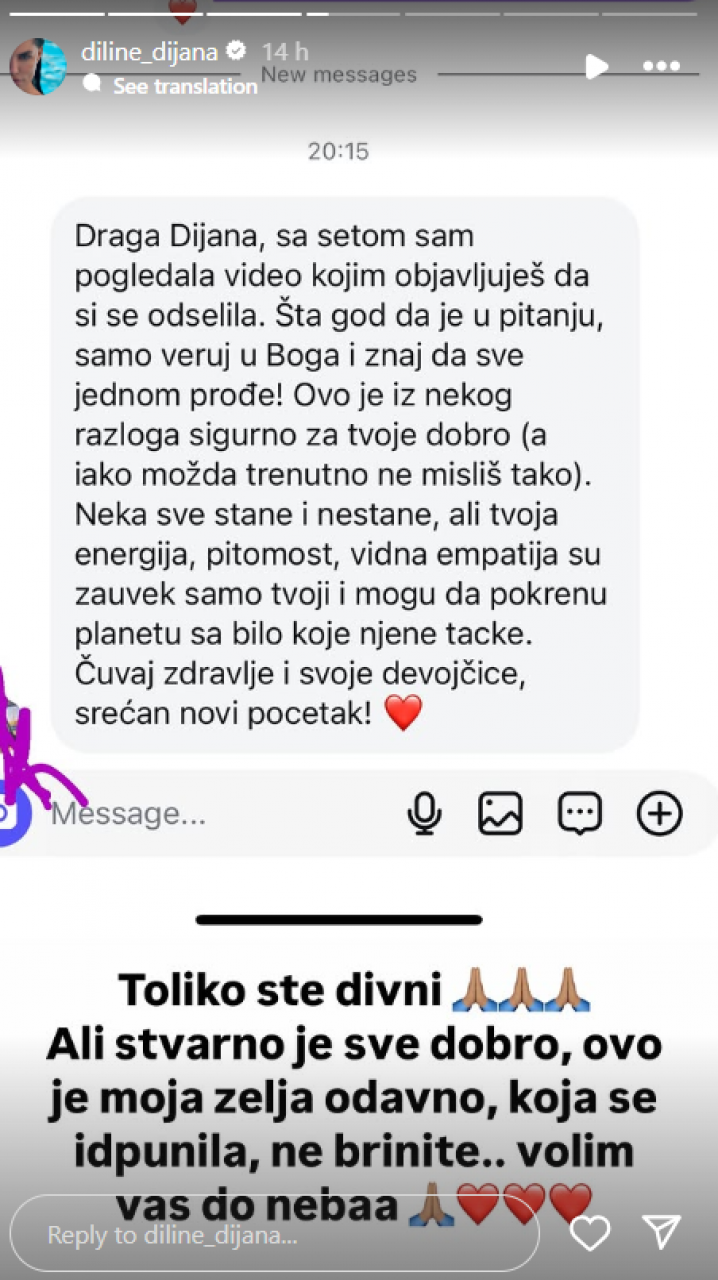Open diline_dijana's profile picture
This screenshot has width=718, height=1280.
tap(38, 66)
